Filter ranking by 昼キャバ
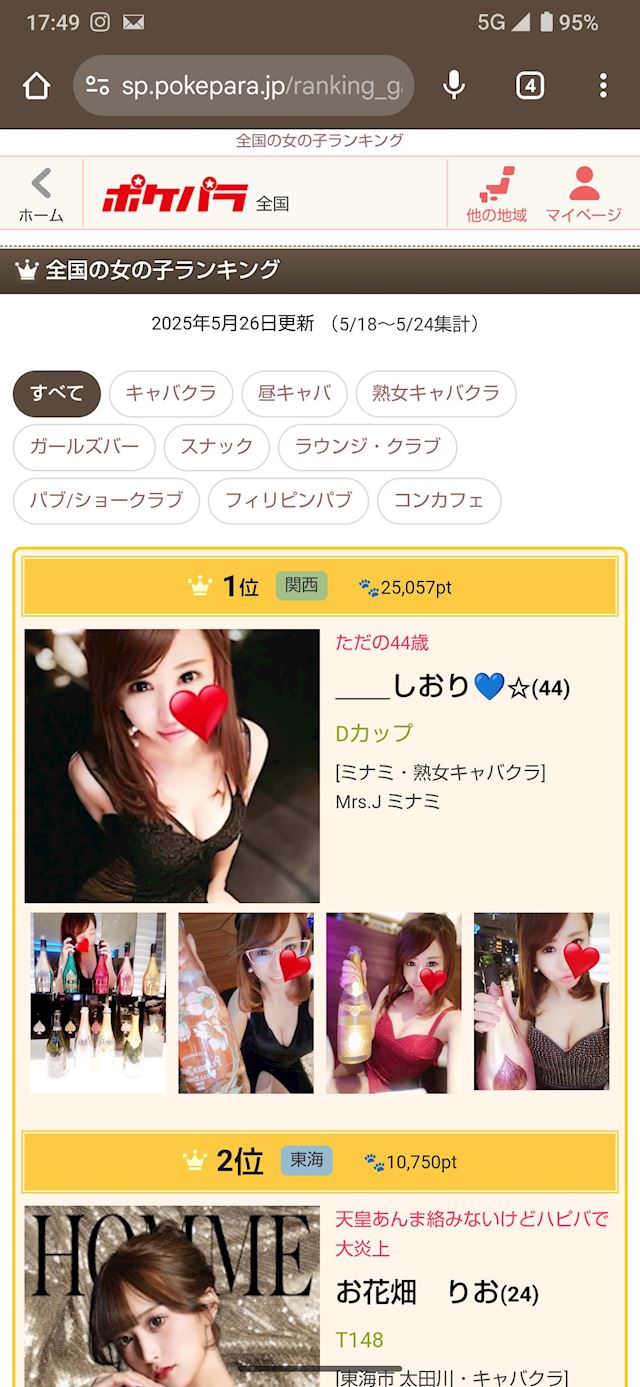 (x=294, y=394)
